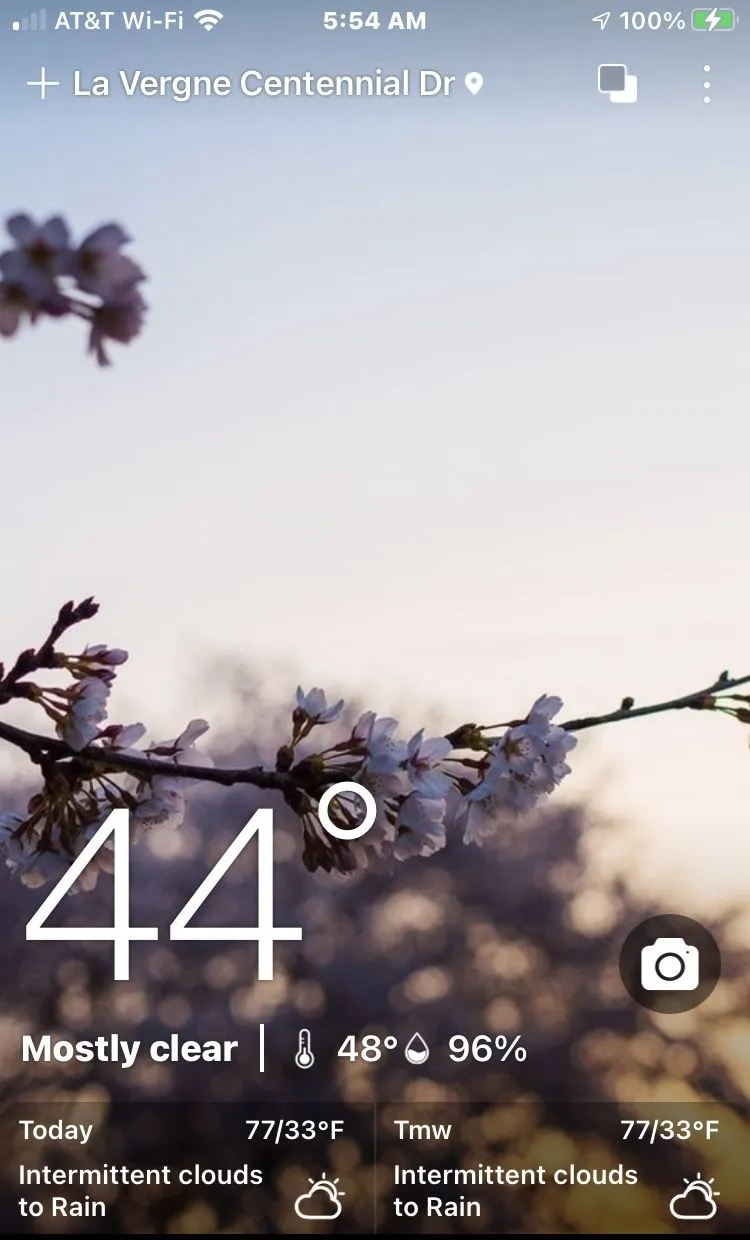
Task: Open the Tmw forecast card
Action: click(x=560, y=1170)
